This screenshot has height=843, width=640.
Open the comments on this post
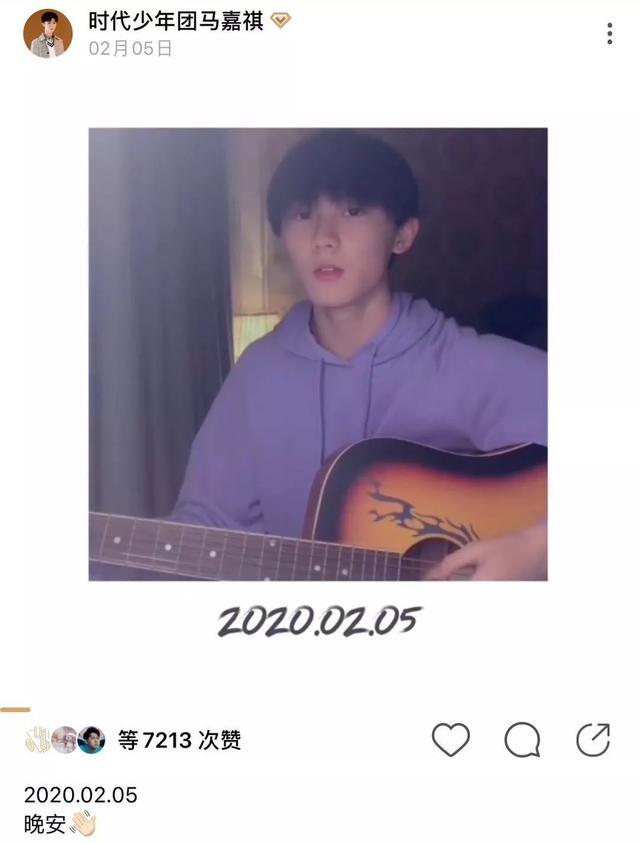522,740
